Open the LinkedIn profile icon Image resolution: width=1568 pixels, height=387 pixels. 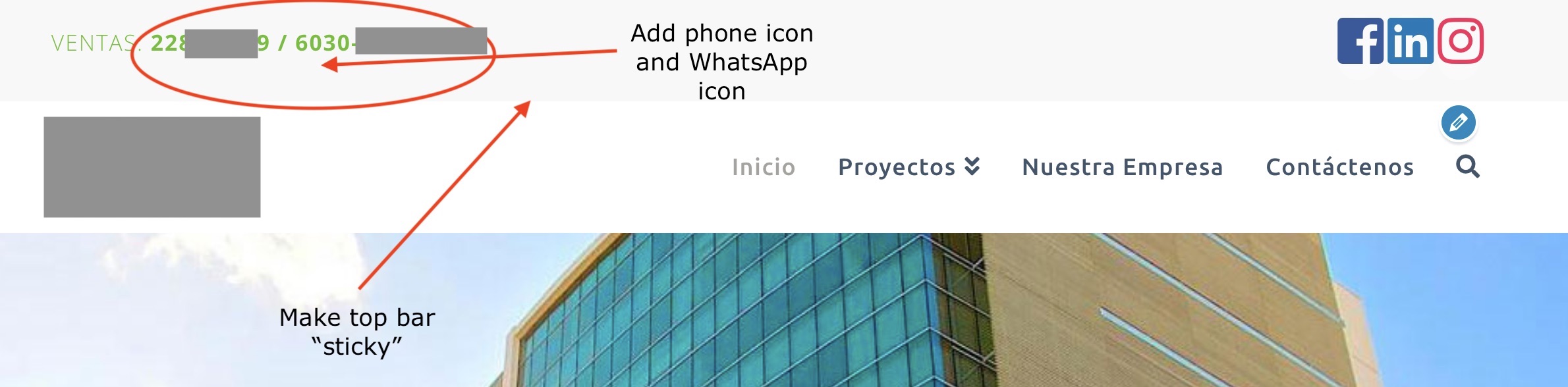tap(1410, 41)
